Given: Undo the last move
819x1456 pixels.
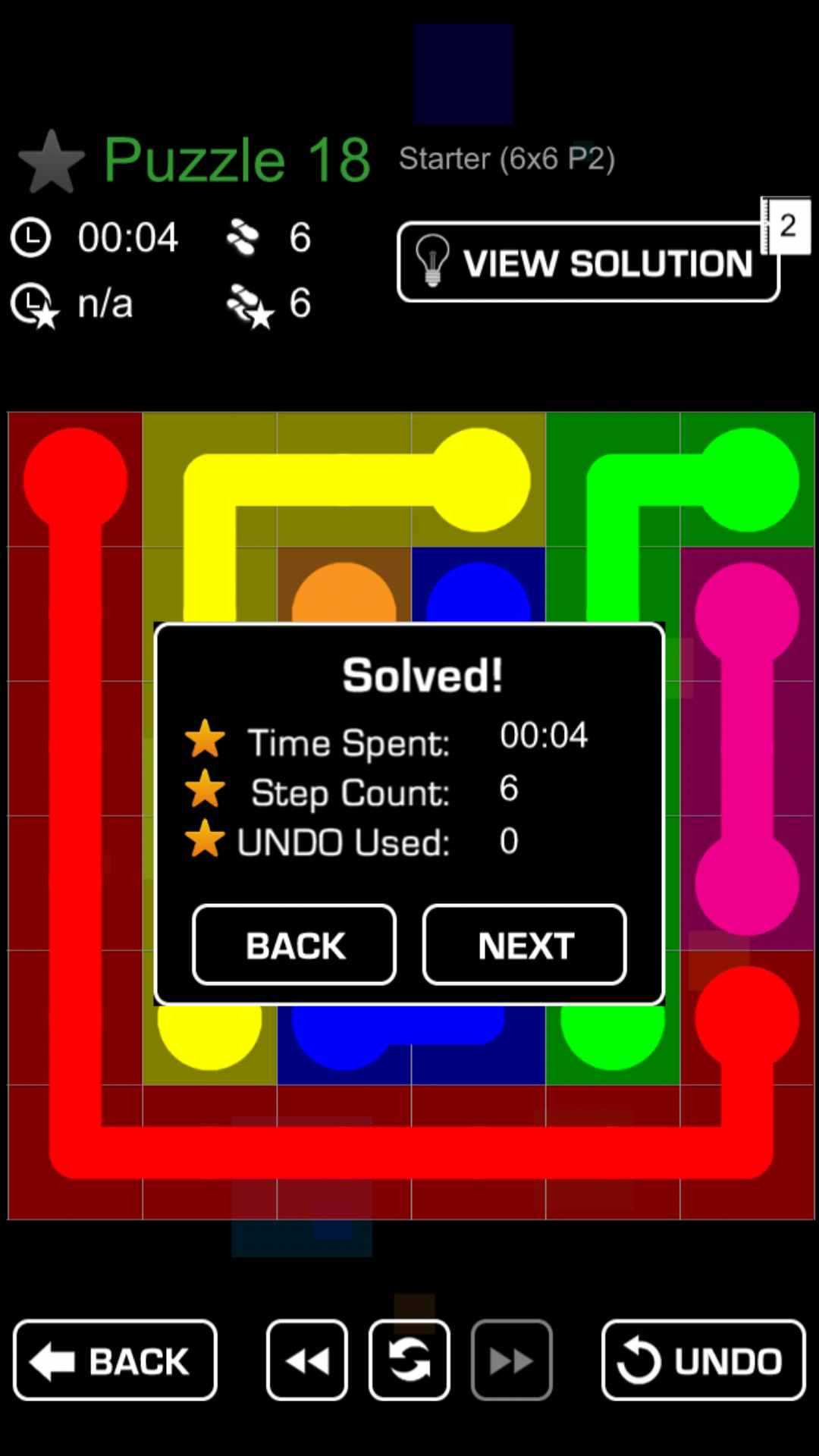Looking at the screenshot, I should (703, 1360).
